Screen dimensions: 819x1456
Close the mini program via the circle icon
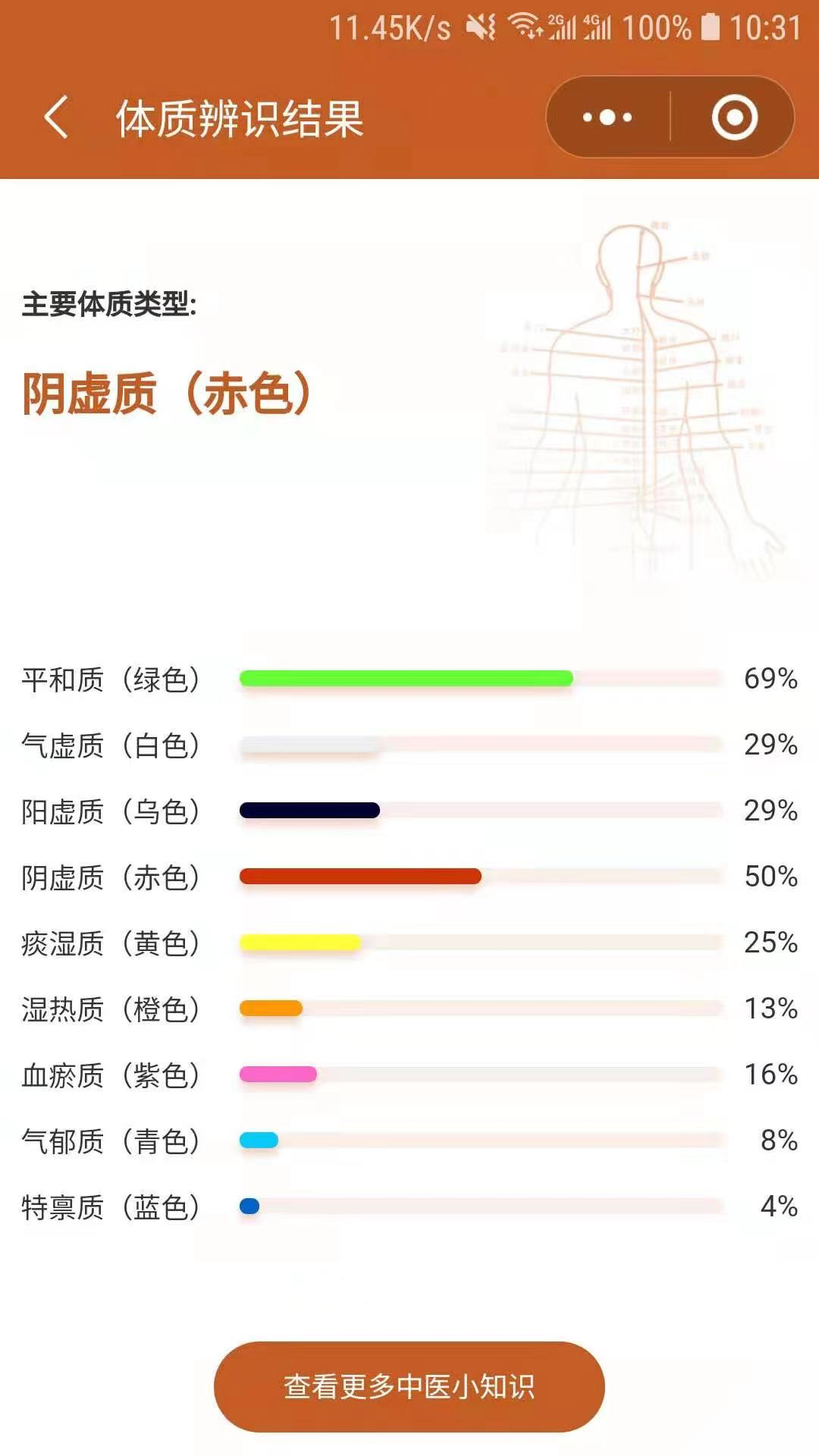(734, 117)
